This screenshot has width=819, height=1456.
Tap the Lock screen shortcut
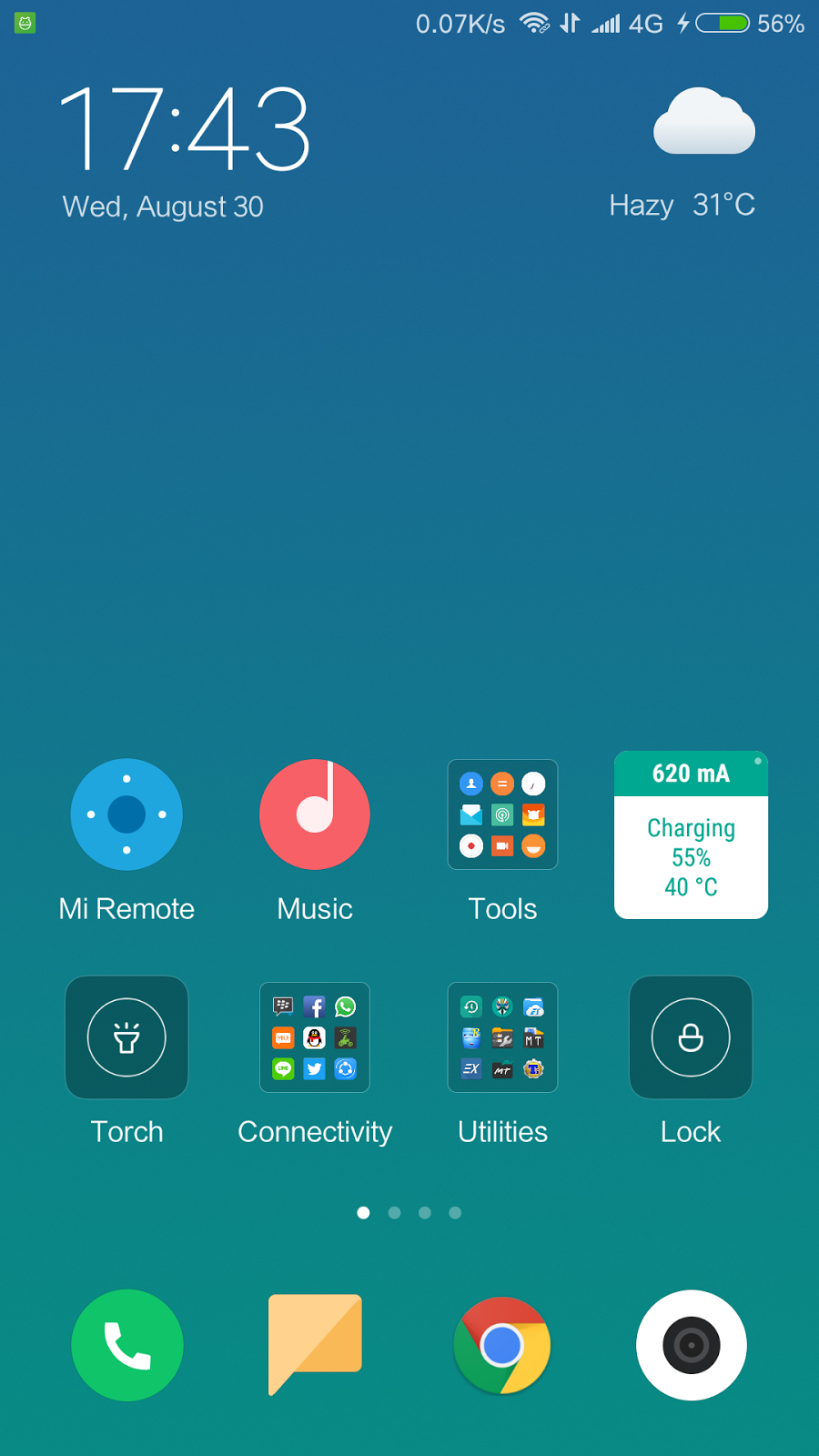tap(691, 1037)
